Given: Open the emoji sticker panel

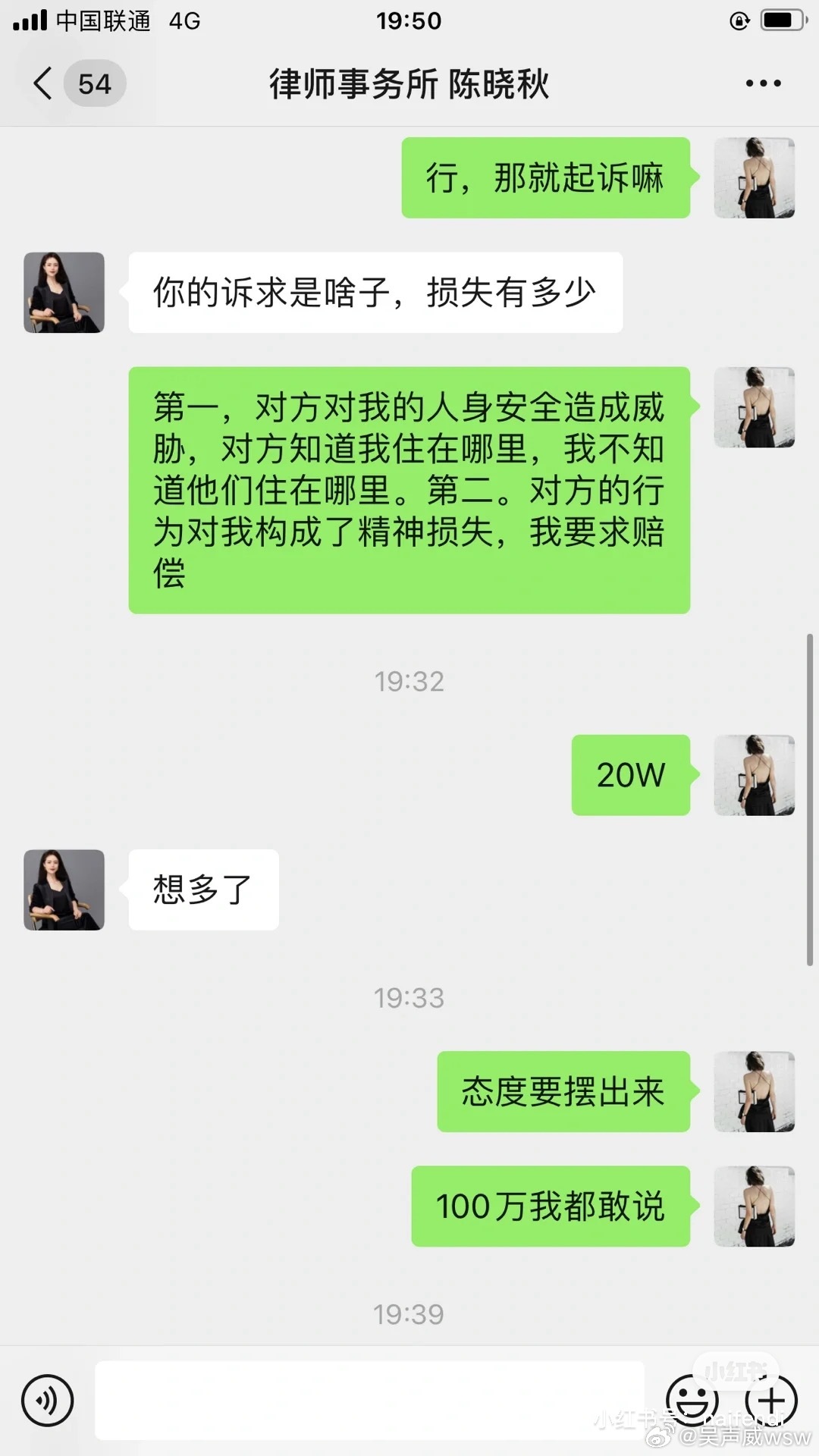Looking at the screenshot, I should coord(692,1401).
